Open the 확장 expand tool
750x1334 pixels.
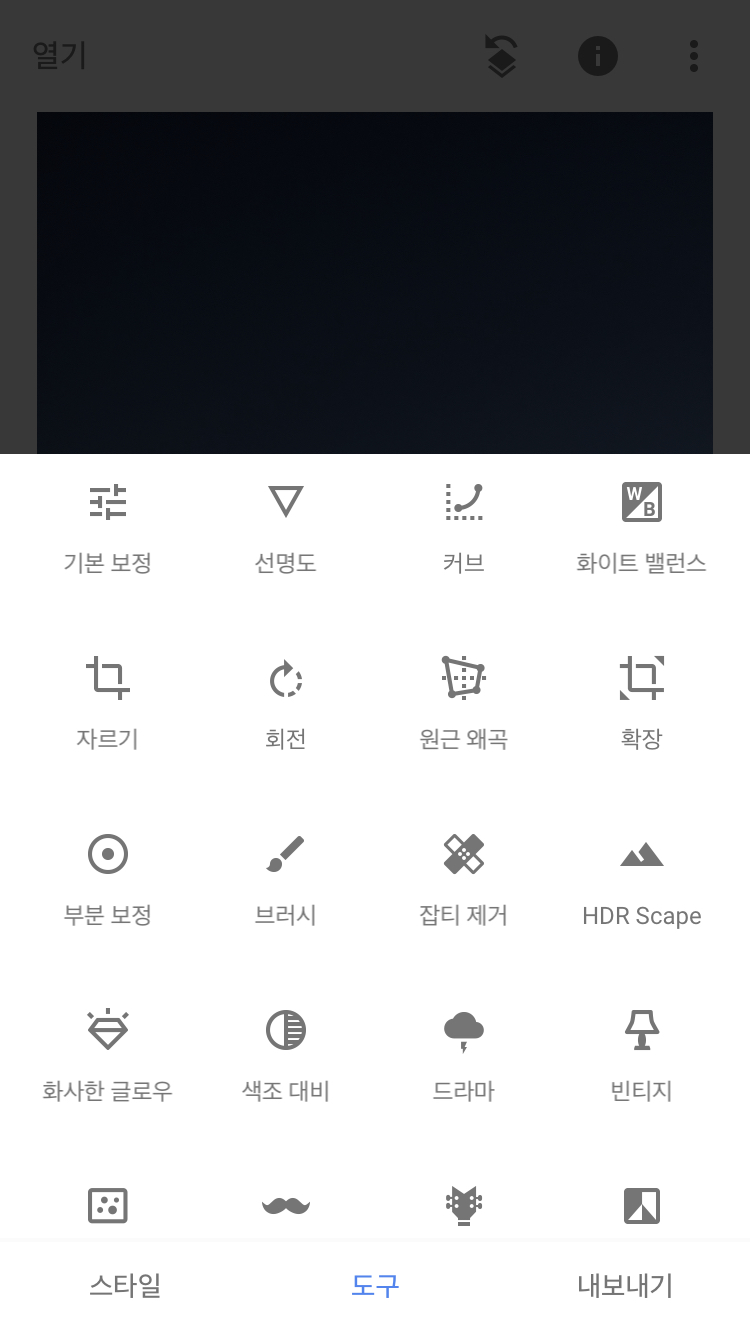[x=641, y=704]
